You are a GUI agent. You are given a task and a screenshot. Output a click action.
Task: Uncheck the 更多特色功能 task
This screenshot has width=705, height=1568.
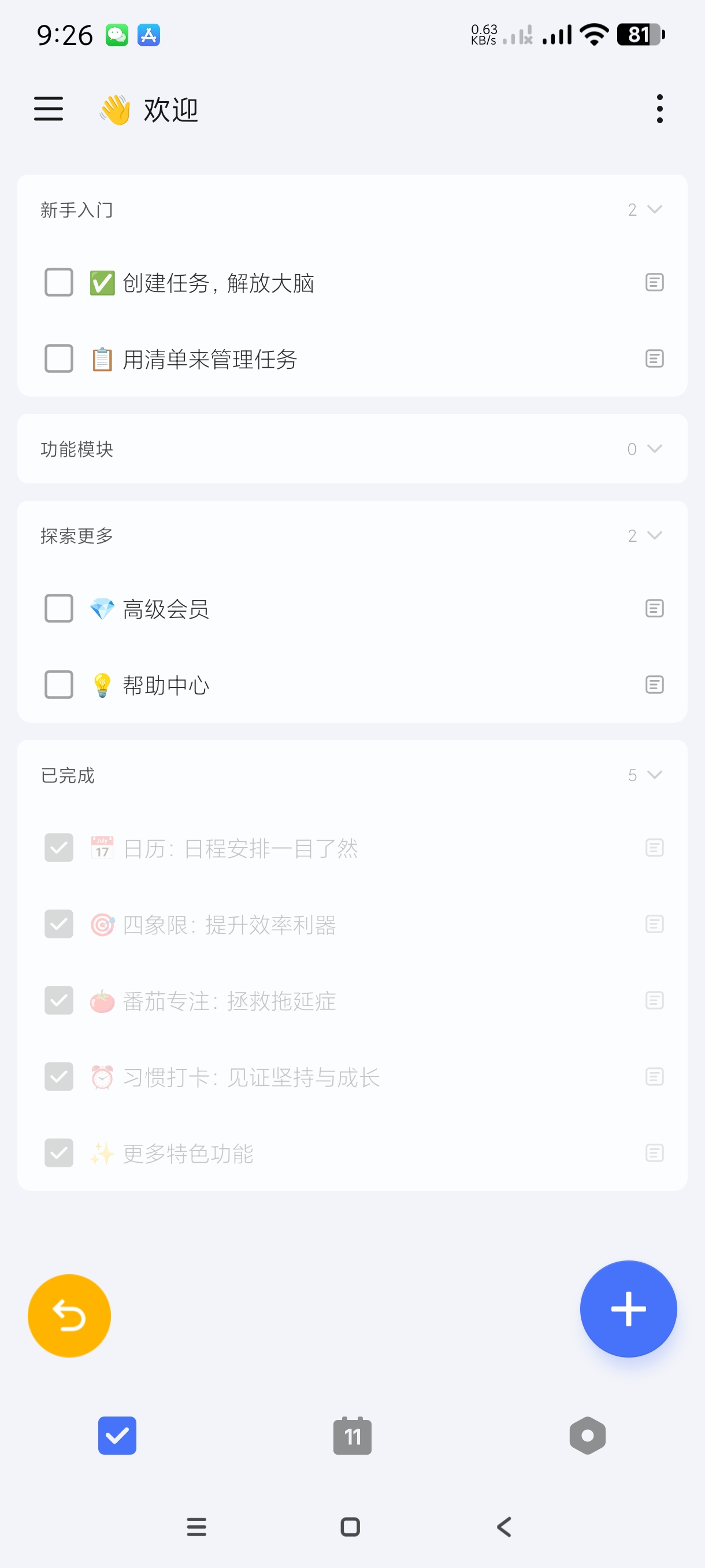click(59, 1153)
